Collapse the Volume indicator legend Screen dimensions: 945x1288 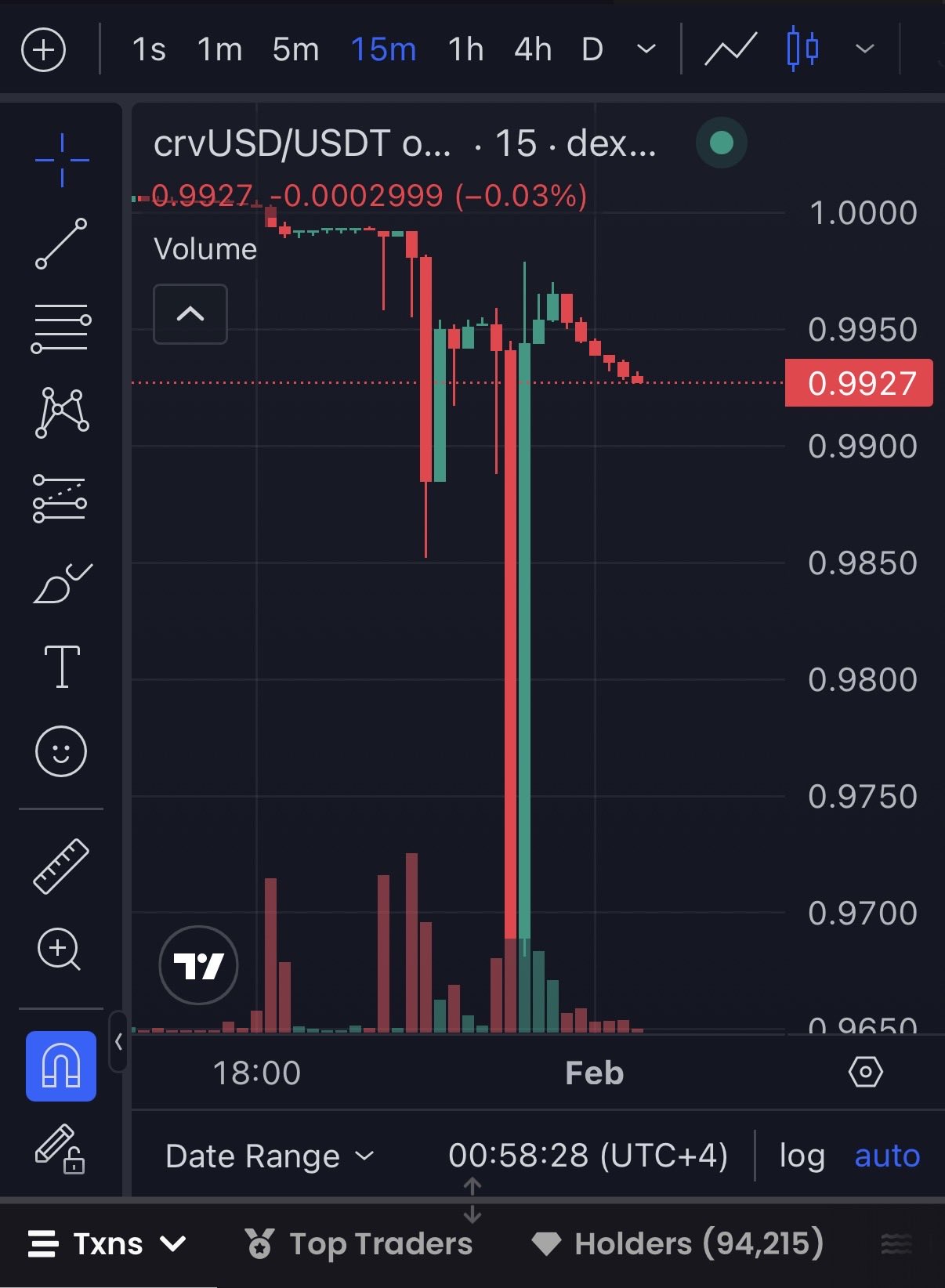[190, 314]
